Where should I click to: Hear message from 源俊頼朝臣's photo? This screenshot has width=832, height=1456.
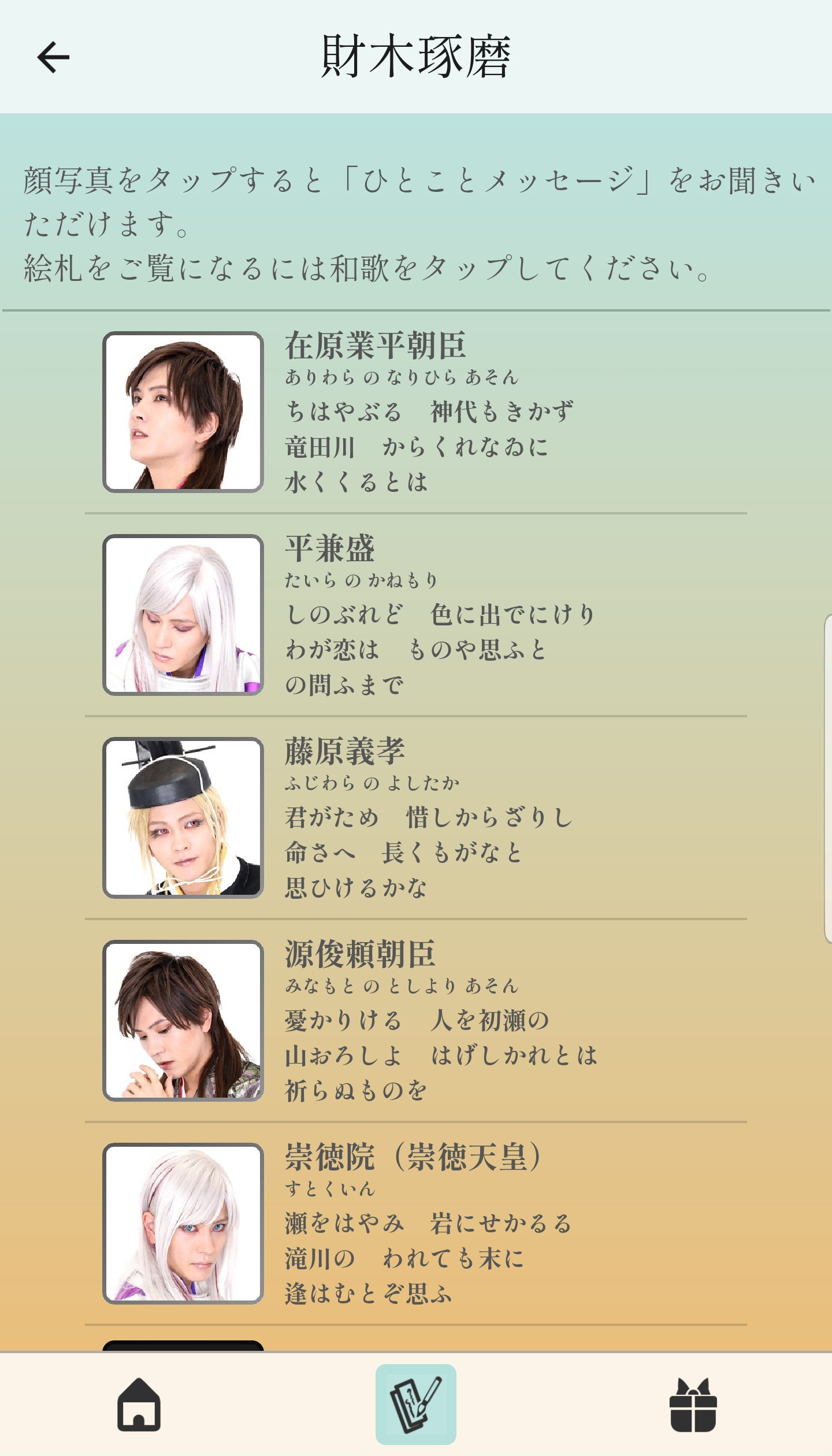coord(183,1021)
